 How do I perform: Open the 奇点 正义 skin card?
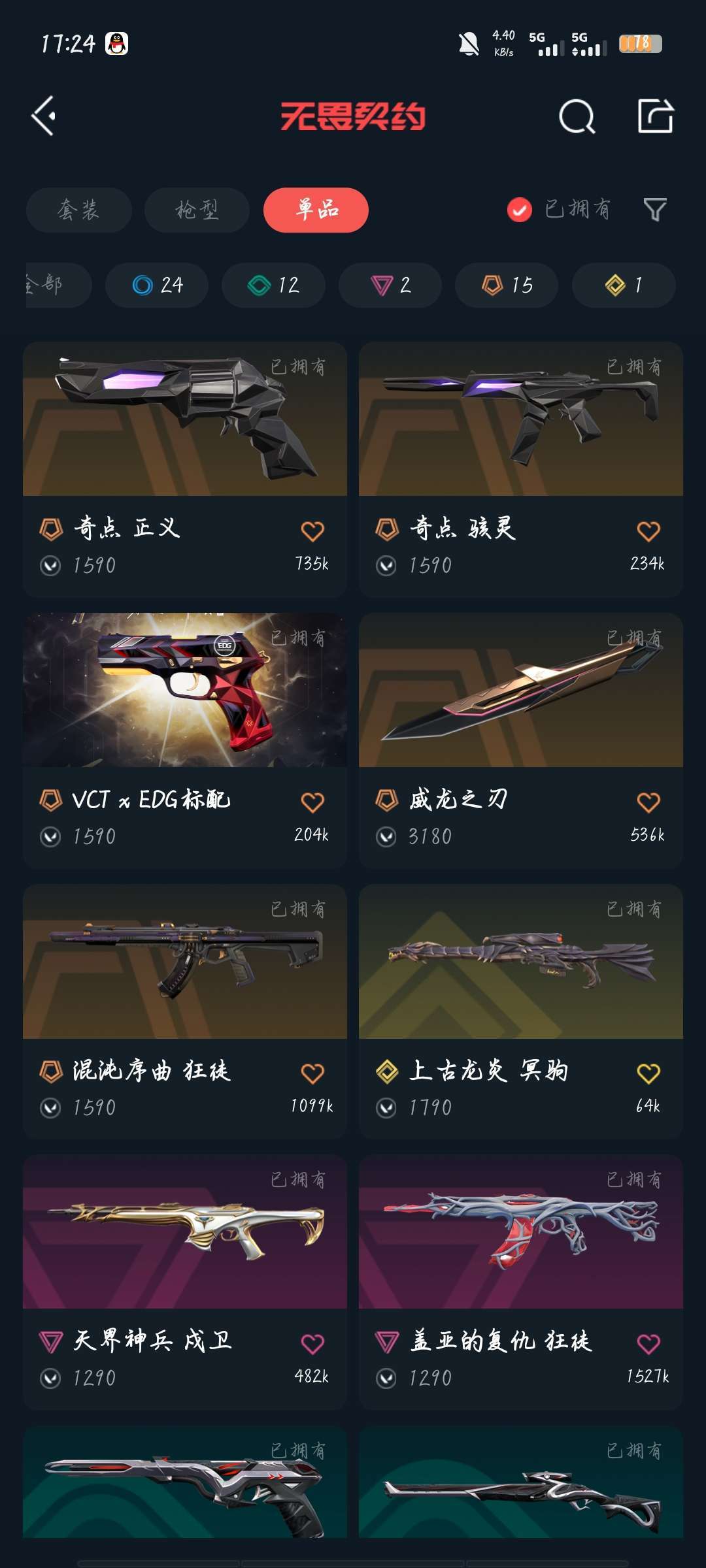pos(185,469)
